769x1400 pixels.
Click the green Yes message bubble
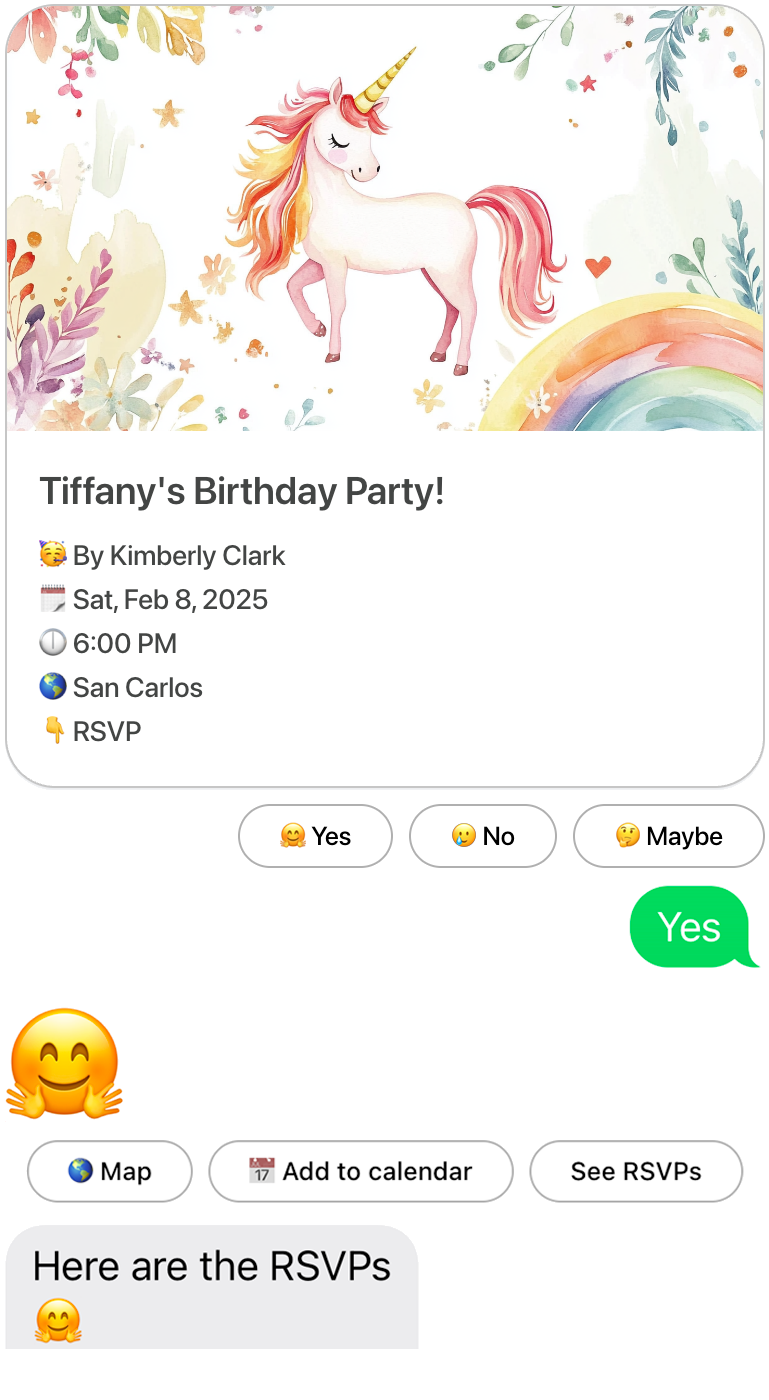pyautogui.click(x=692, y=927)
